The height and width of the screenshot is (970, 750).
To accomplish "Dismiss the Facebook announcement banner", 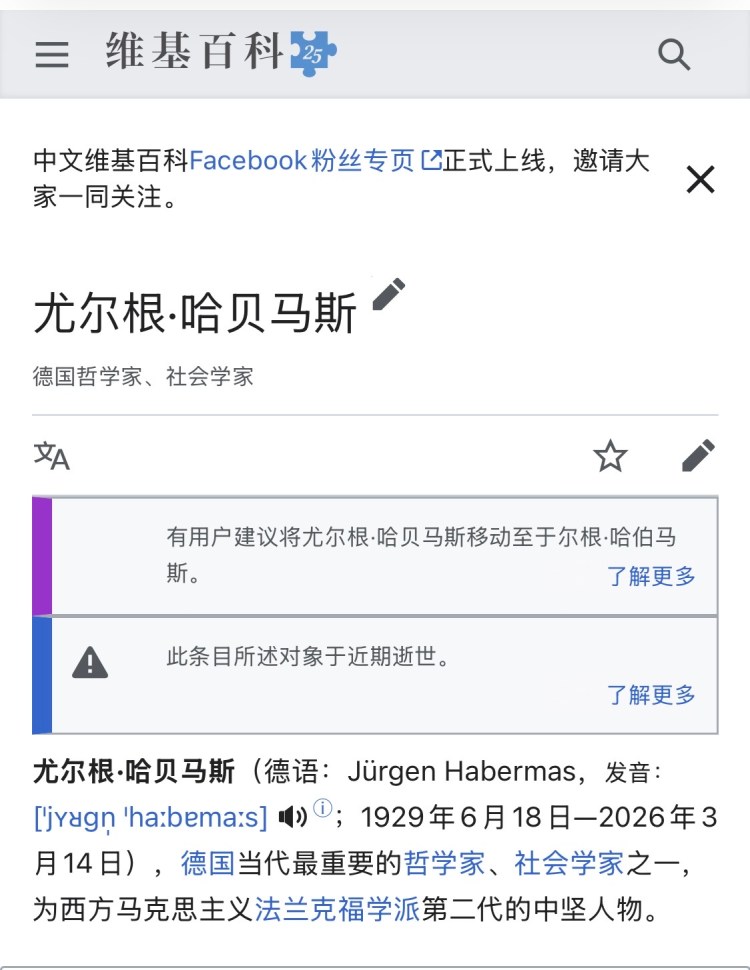I will pyautogui.click(x=700, y=179).
